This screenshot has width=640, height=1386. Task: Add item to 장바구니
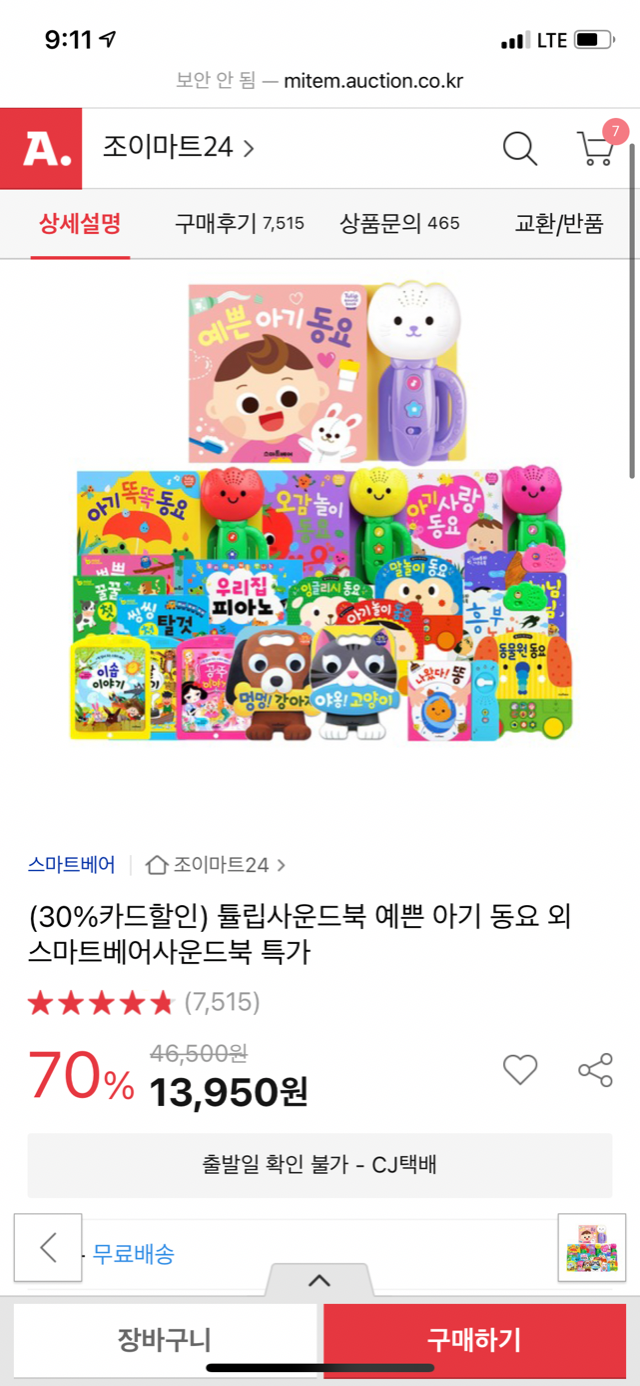[x=164, y=1340]
